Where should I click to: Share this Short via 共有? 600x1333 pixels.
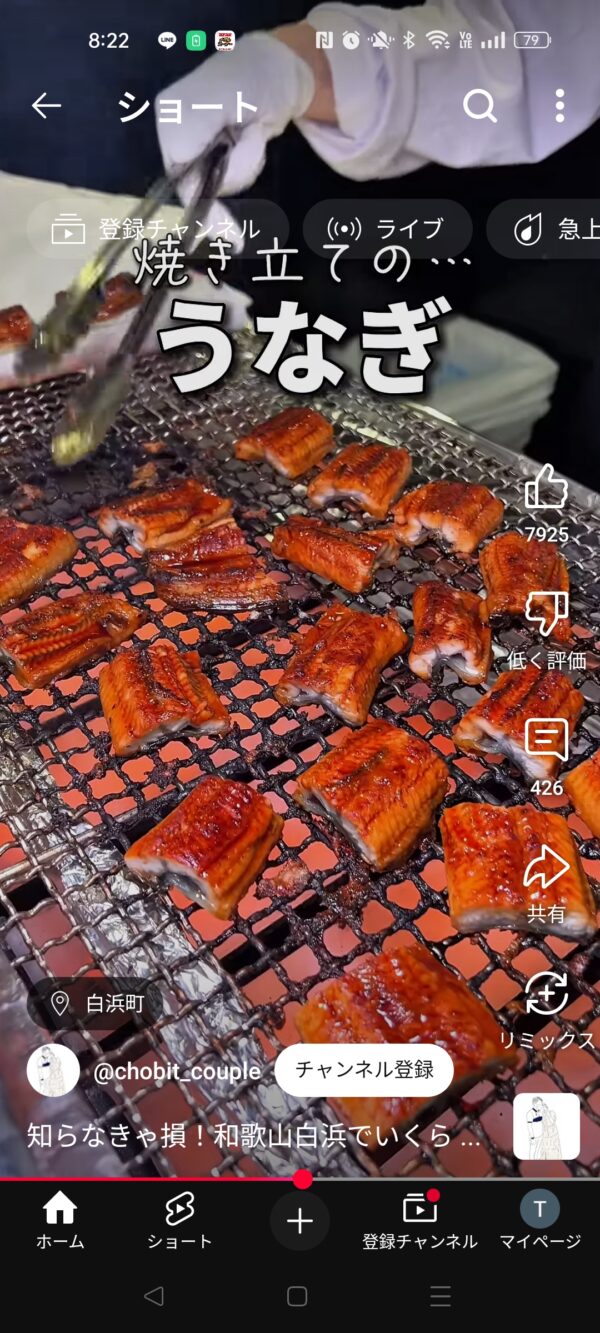tap(546, 870)
